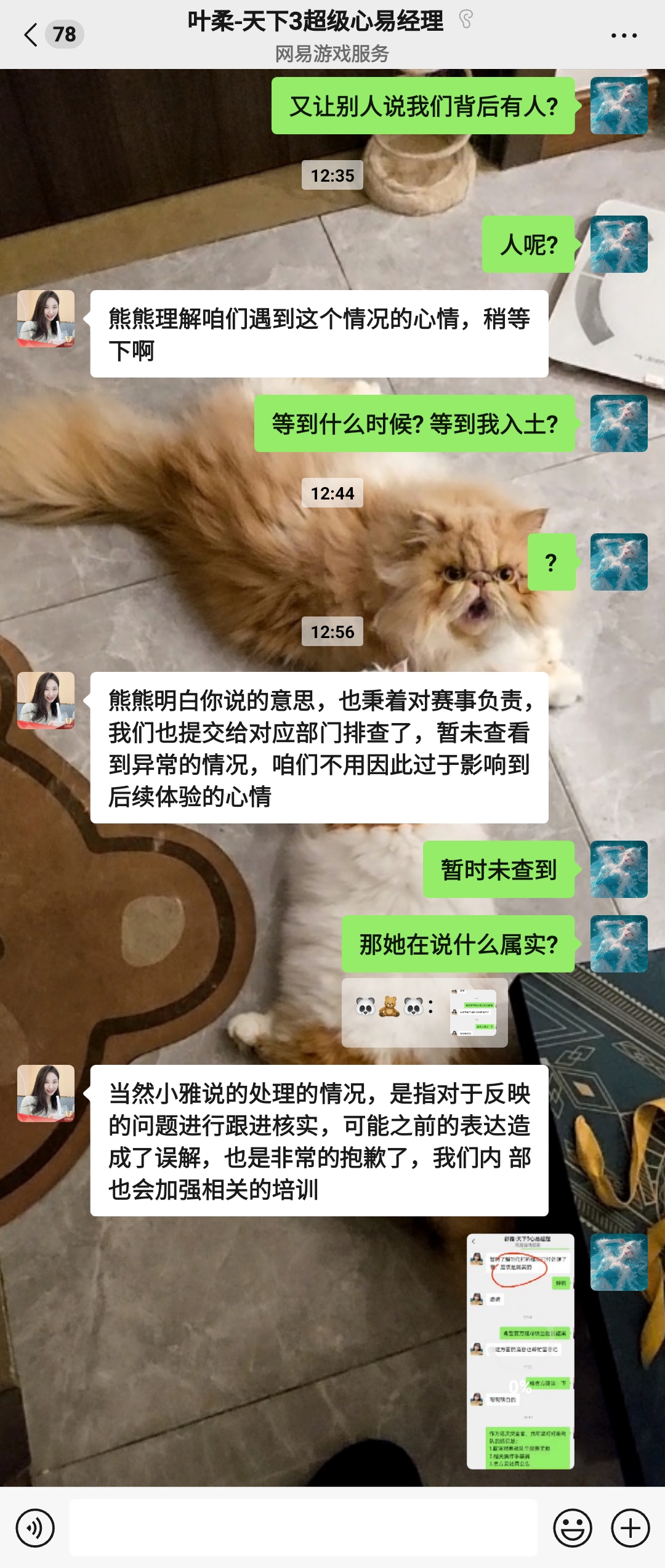Open the three-dot chat options menu
Image resolution: width=665 pixels, height=1568 pixels.
pos(623,36)
